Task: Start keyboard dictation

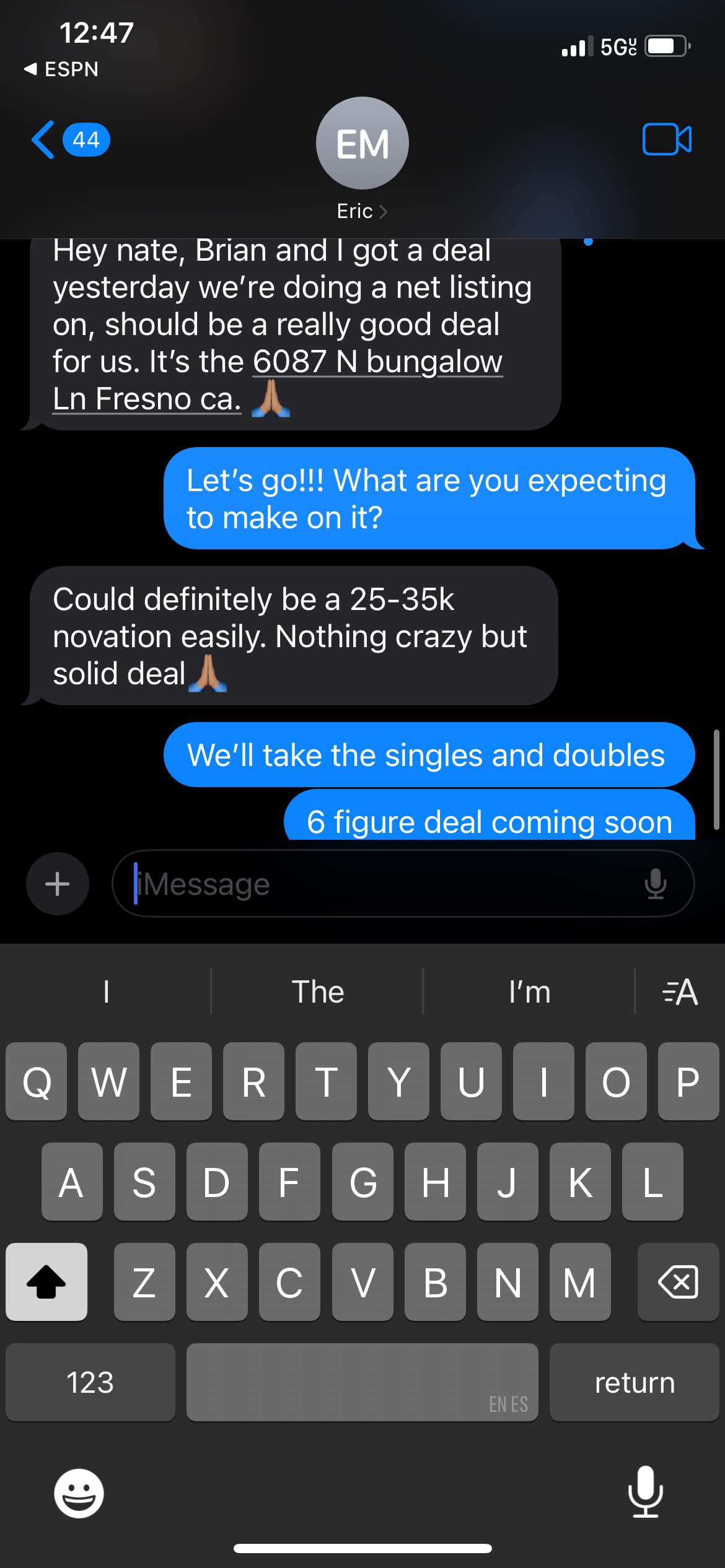Action: (645, 1492)
